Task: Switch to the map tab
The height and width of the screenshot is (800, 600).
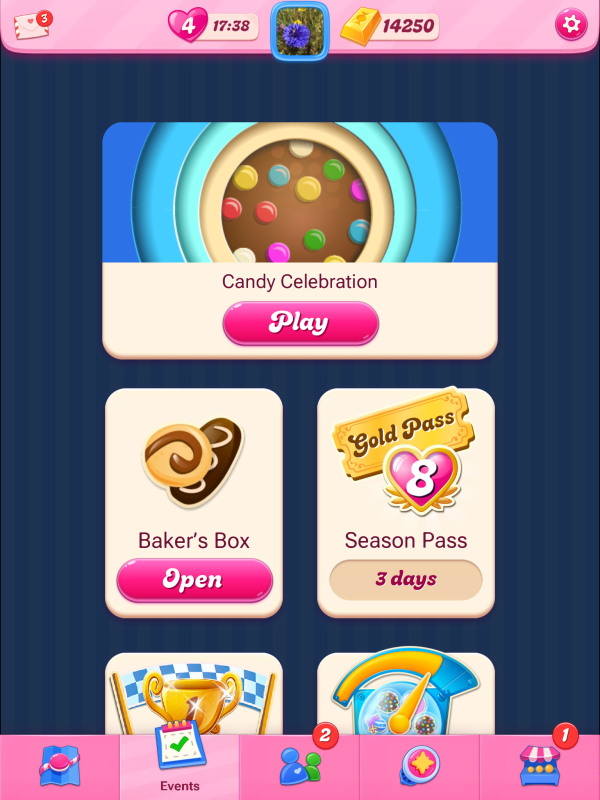Action: (60, 767)
